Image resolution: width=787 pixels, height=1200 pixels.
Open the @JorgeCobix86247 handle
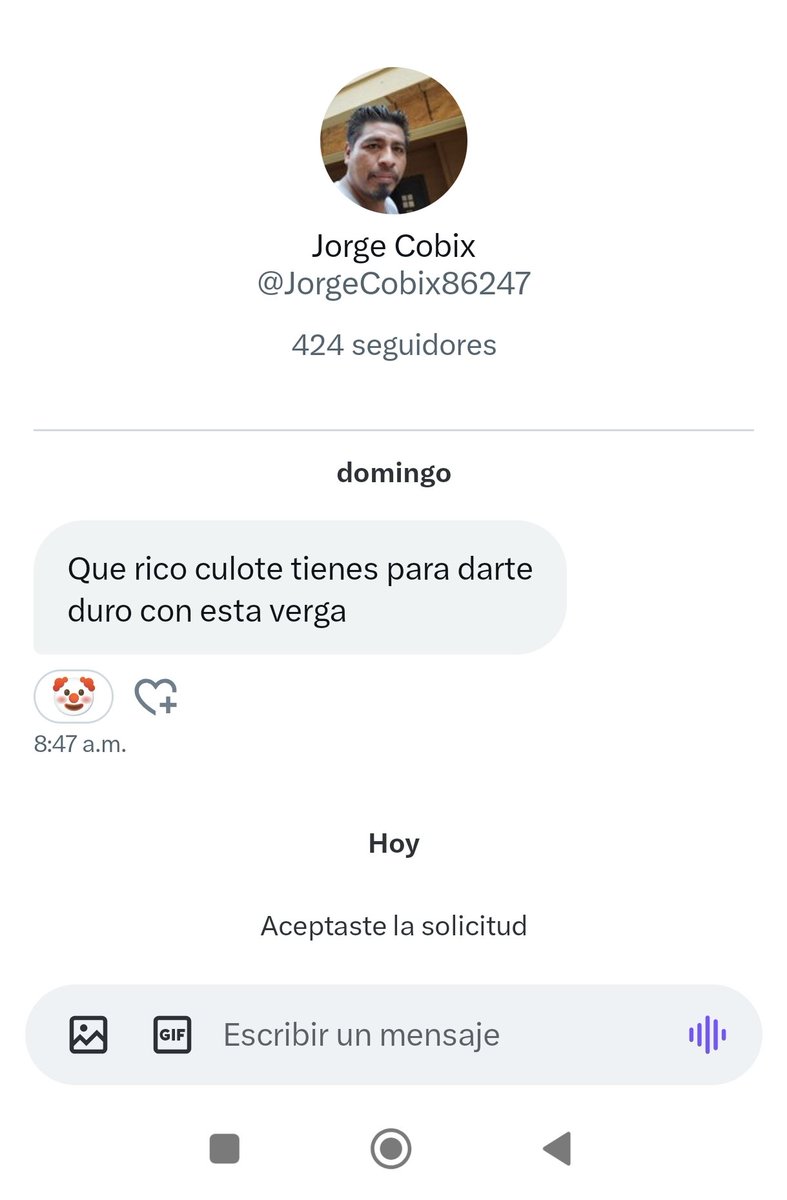393,284
